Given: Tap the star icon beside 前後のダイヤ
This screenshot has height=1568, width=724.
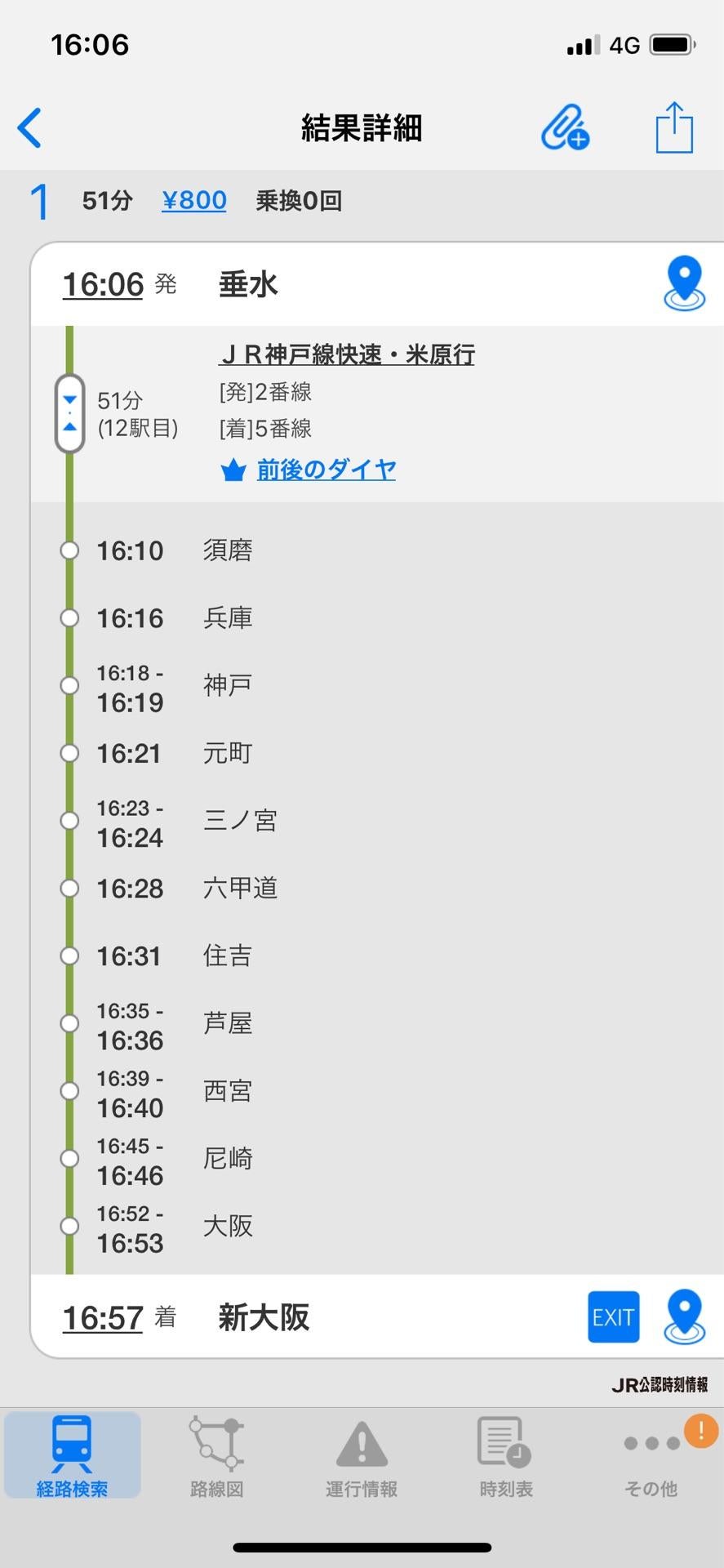Looking at the screenshot, I should (x=233, y=469).
